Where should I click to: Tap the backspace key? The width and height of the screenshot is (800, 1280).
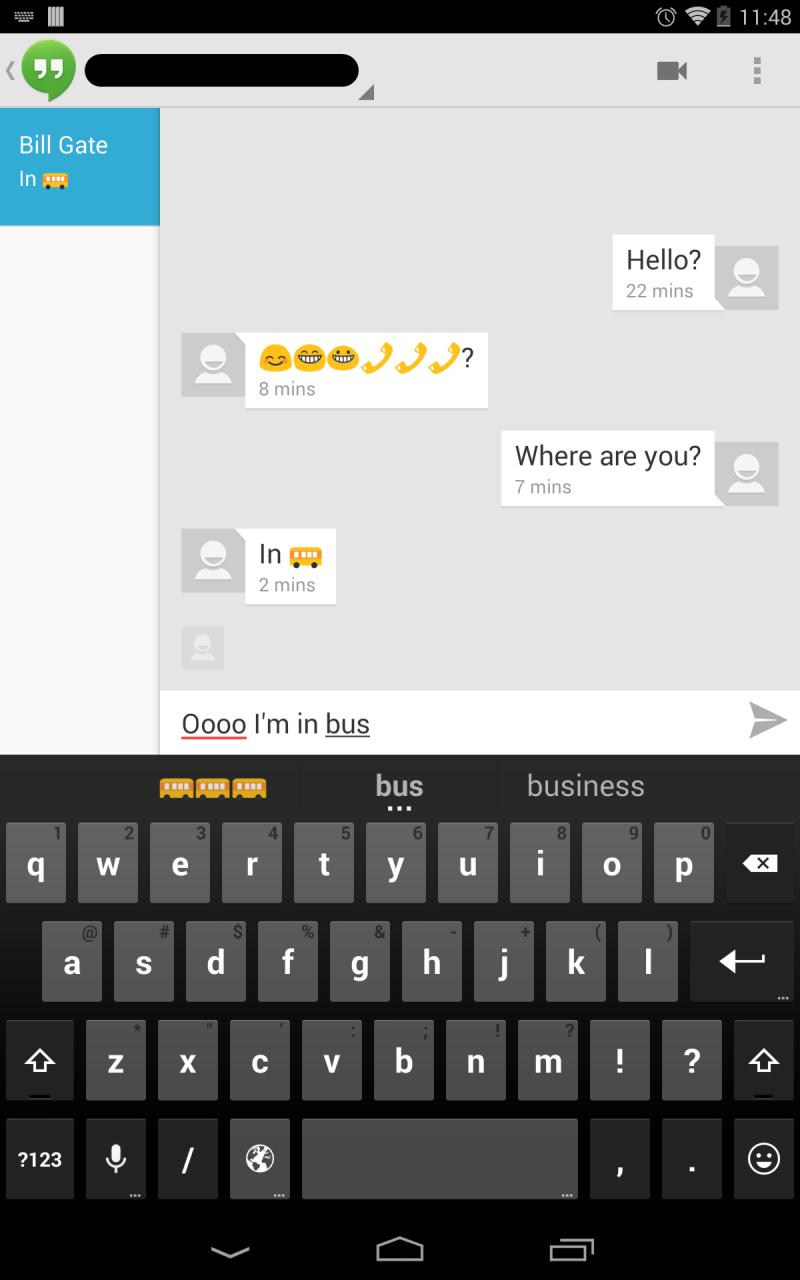pyautogui.click(x=760, y=863)
